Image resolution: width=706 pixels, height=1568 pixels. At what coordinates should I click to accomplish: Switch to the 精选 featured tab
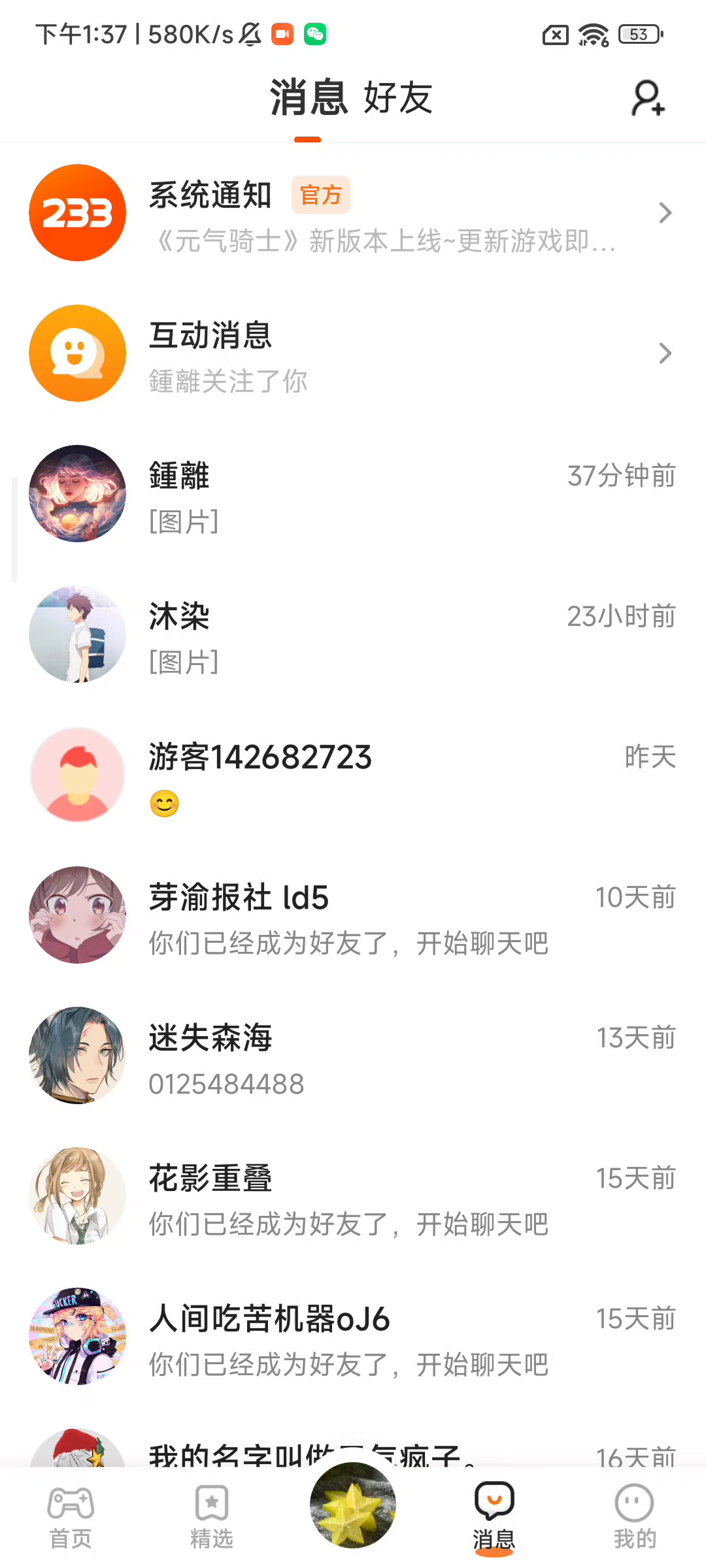click(212, 1517)
